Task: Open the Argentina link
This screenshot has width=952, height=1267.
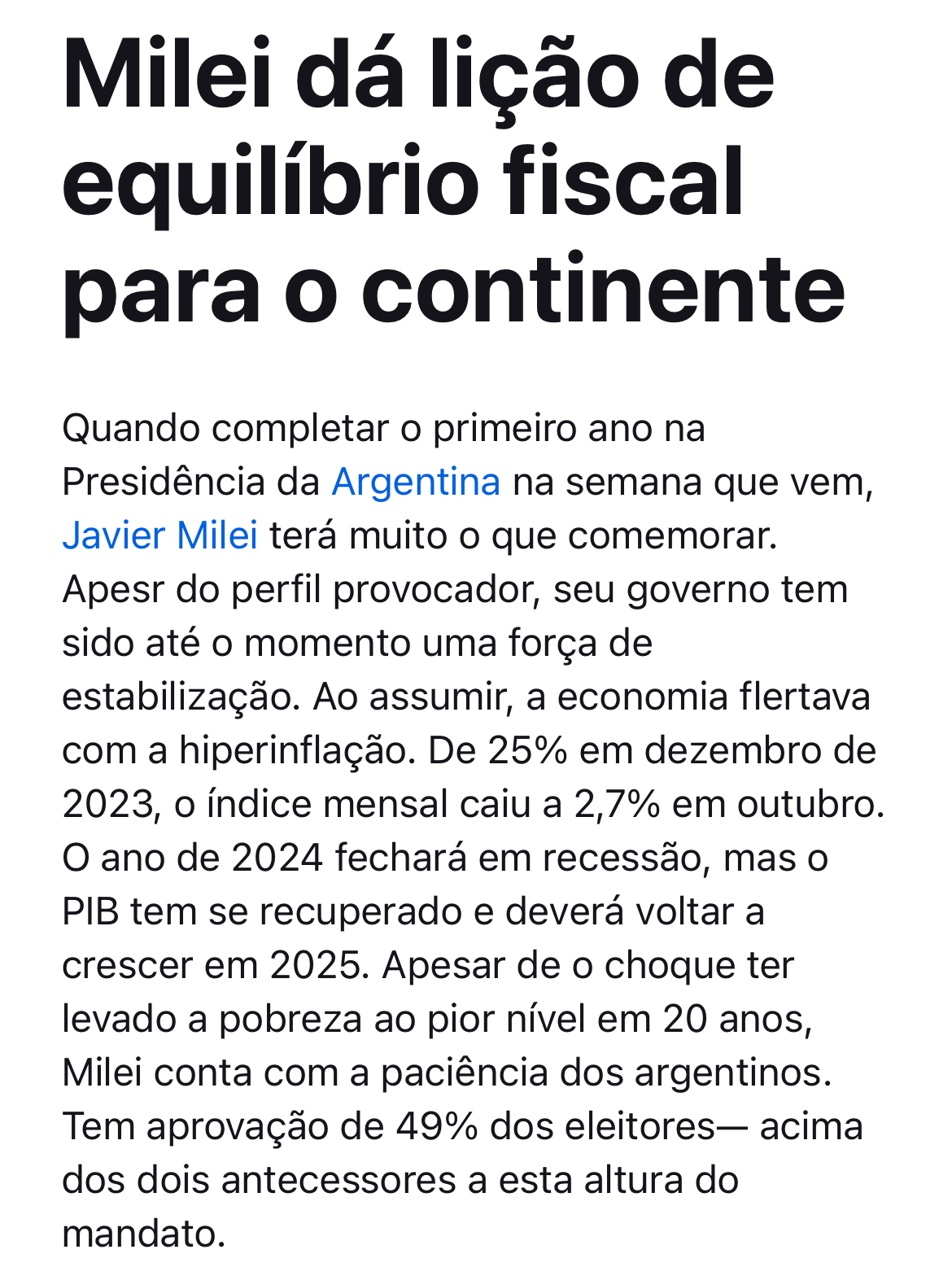Action: tap(415, 482)
